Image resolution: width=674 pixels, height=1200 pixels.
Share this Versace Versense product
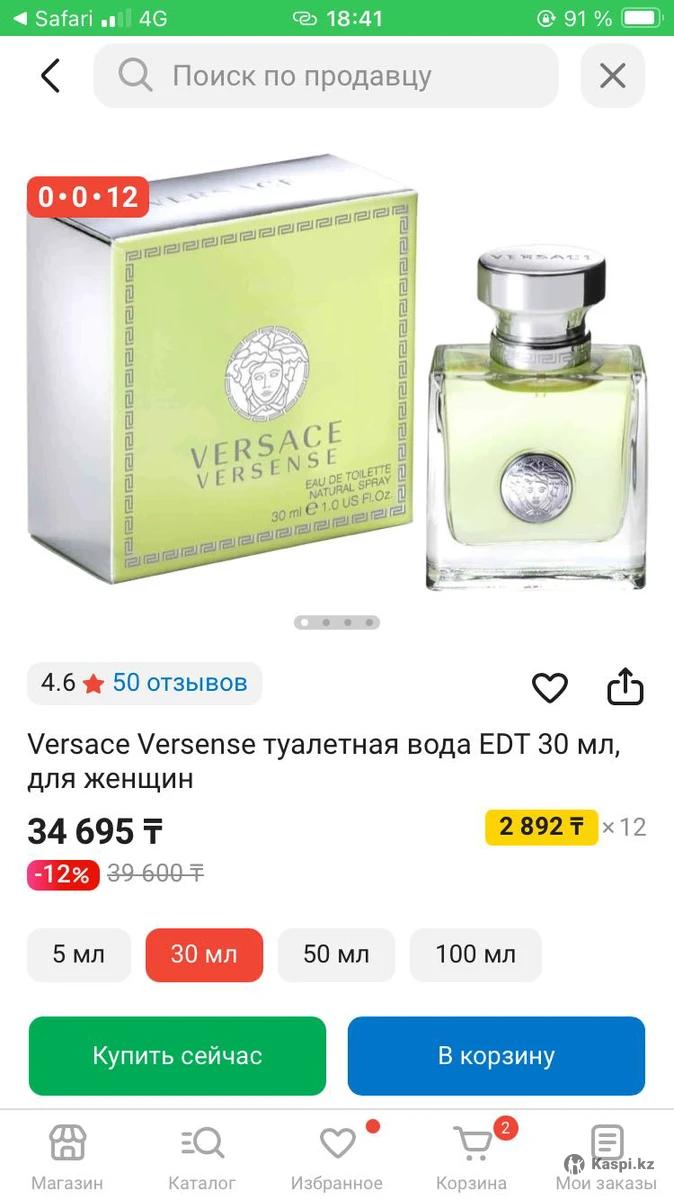(625, 687)
